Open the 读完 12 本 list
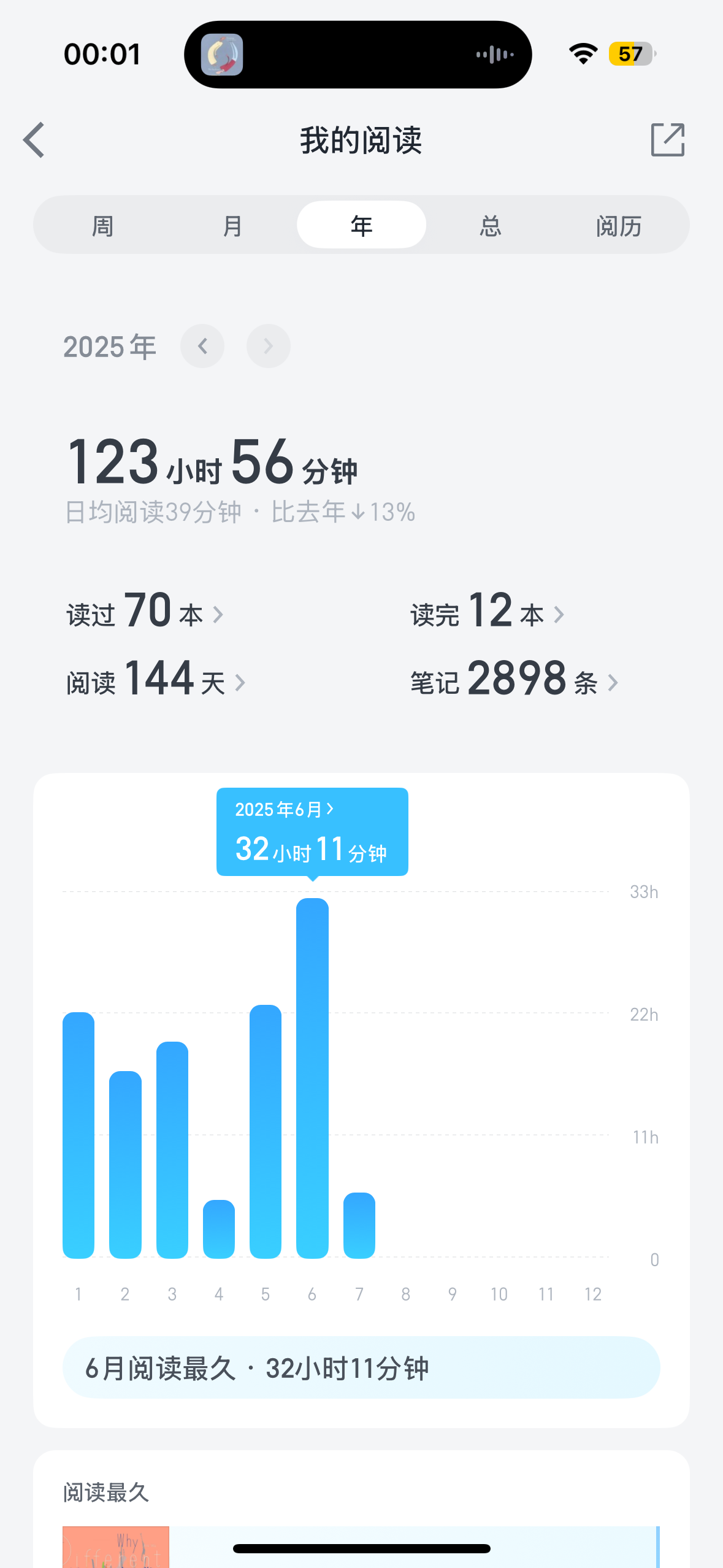723x1568 pixels. point(488,611)
